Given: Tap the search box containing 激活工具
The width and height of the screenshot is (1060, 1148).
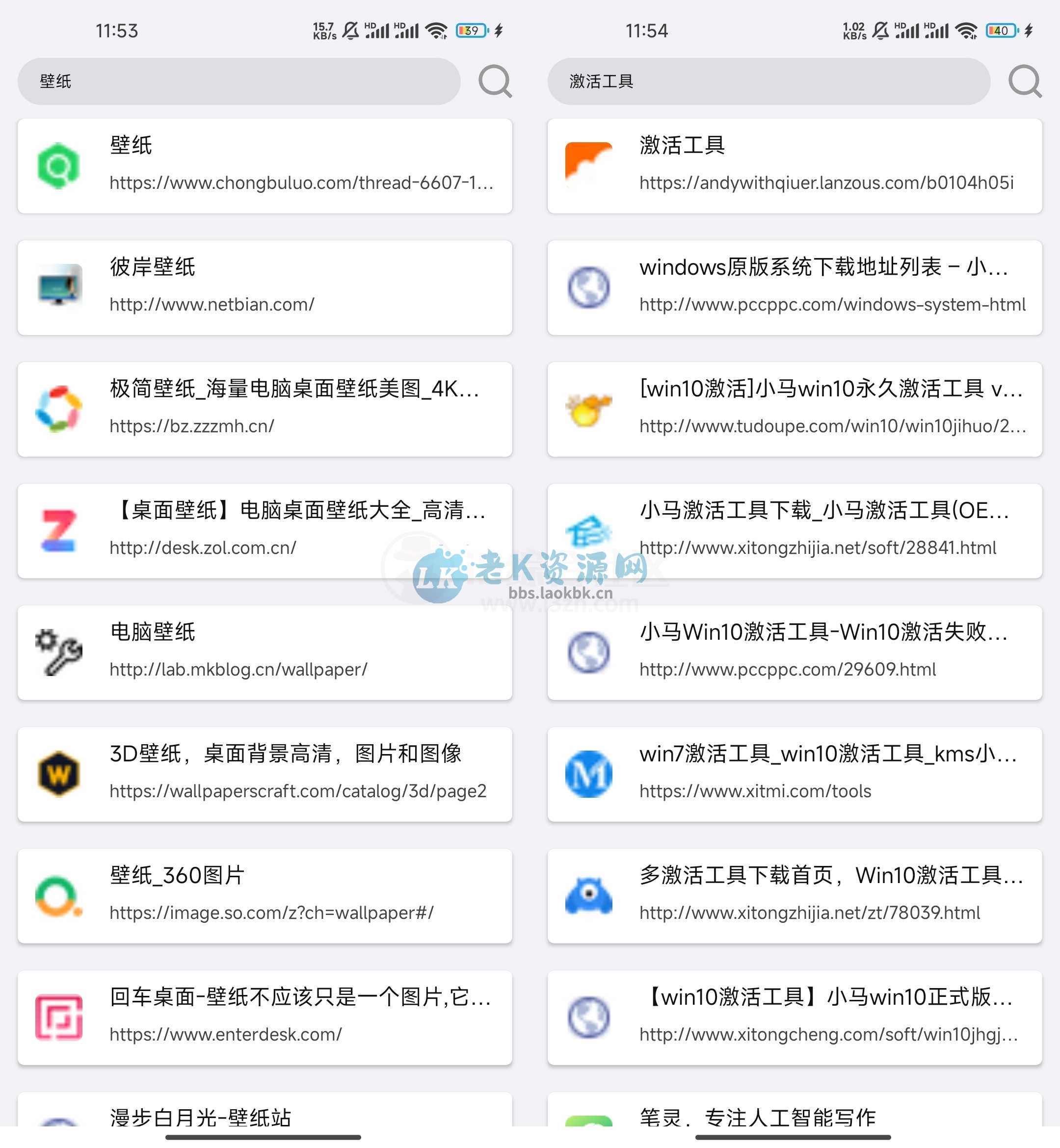Looking at the screenshot, I should coord(768,81).
